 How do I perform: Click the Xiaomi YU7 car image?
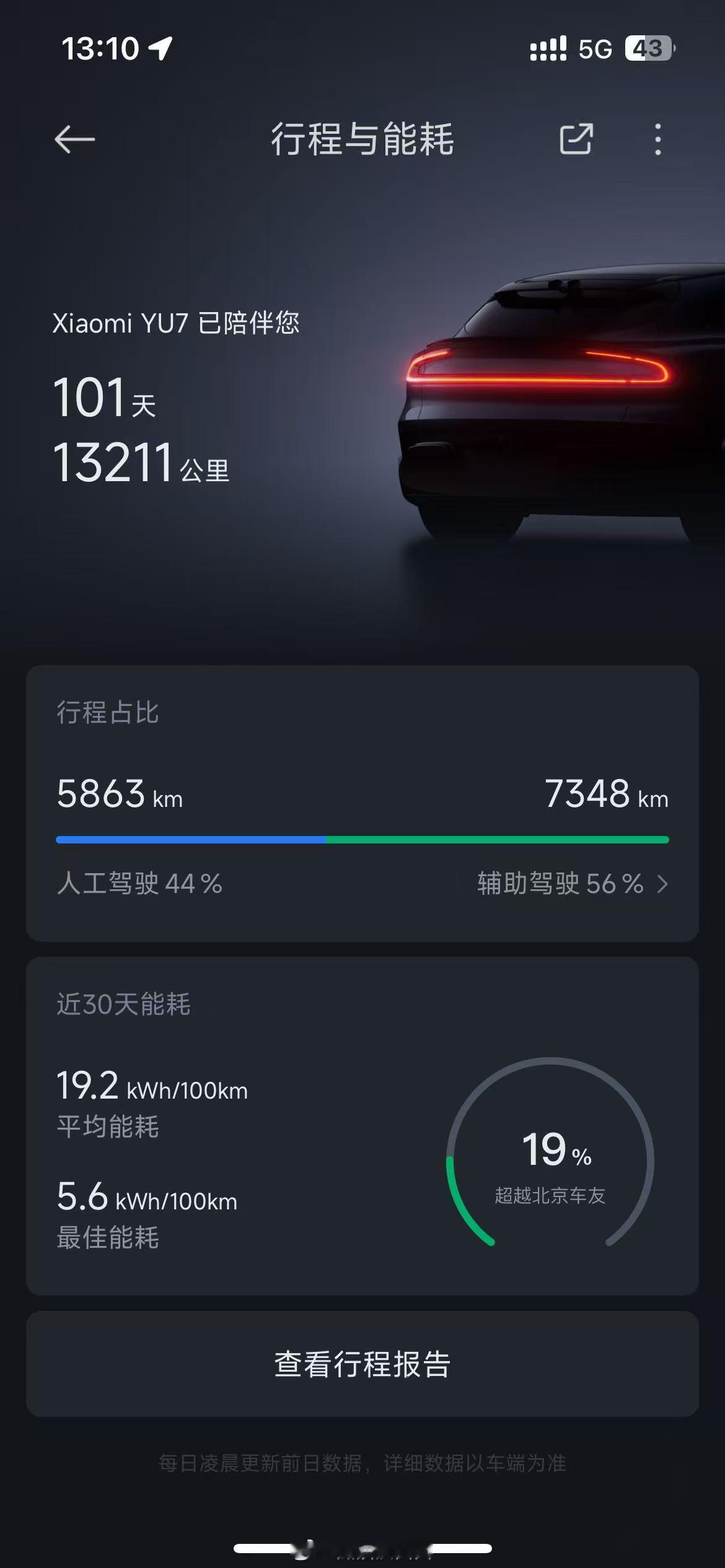545,403
